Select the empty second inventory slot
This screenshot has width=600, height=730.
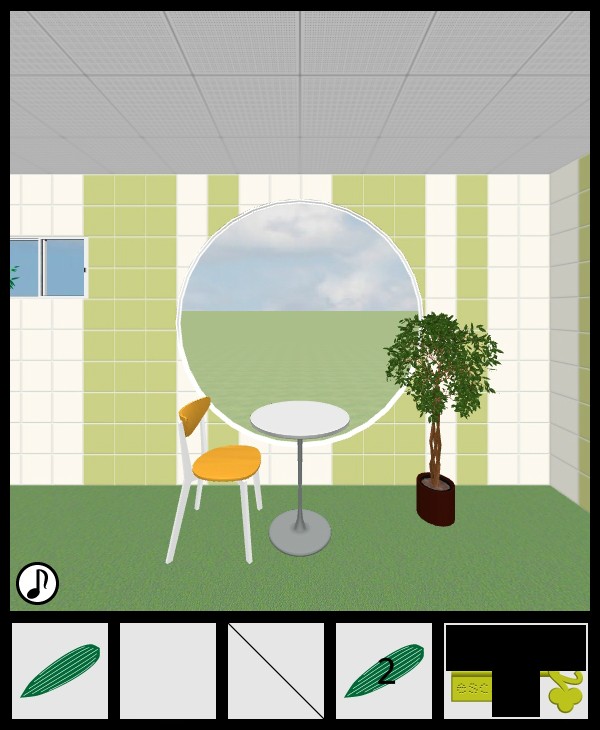coord(168,671)
